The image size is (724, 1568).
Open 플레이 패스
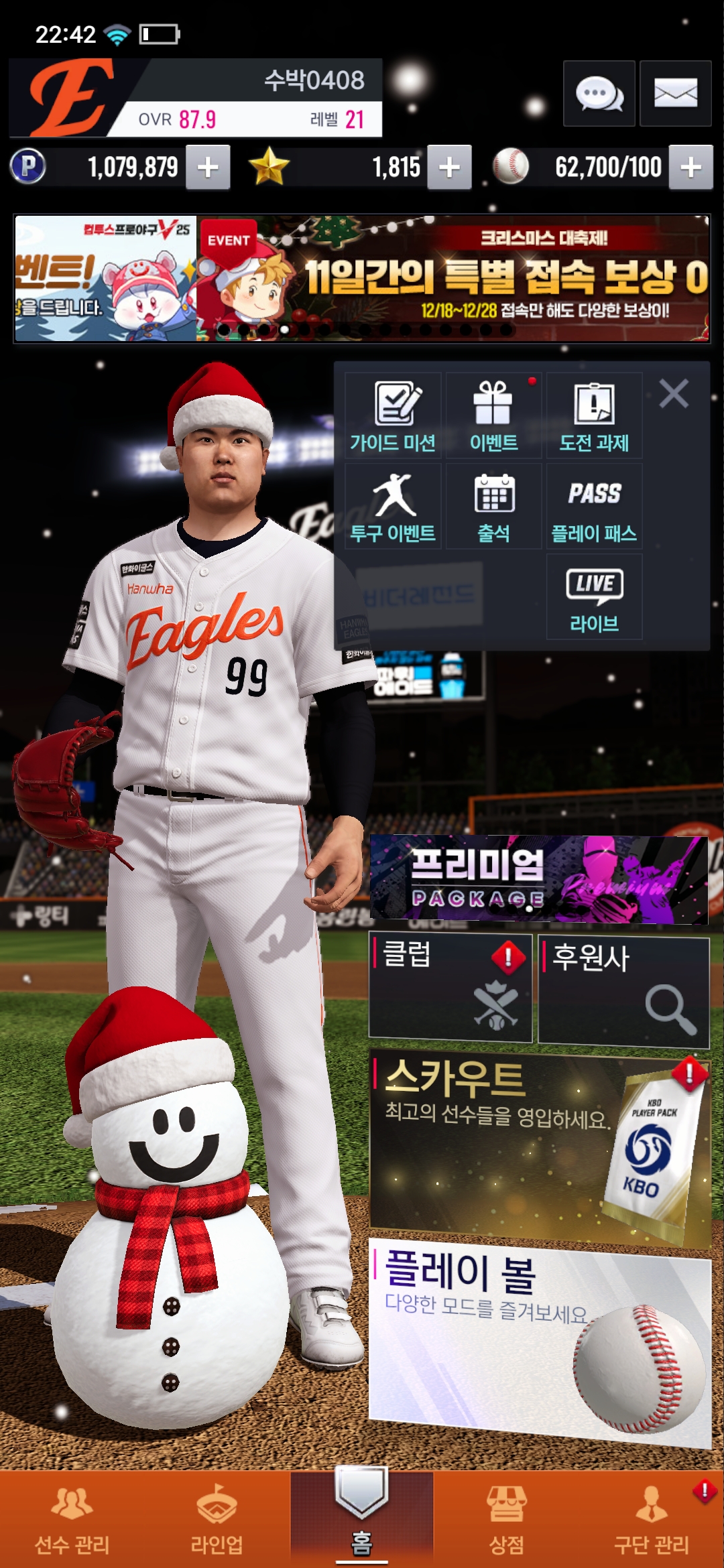[x=594, y=507]
